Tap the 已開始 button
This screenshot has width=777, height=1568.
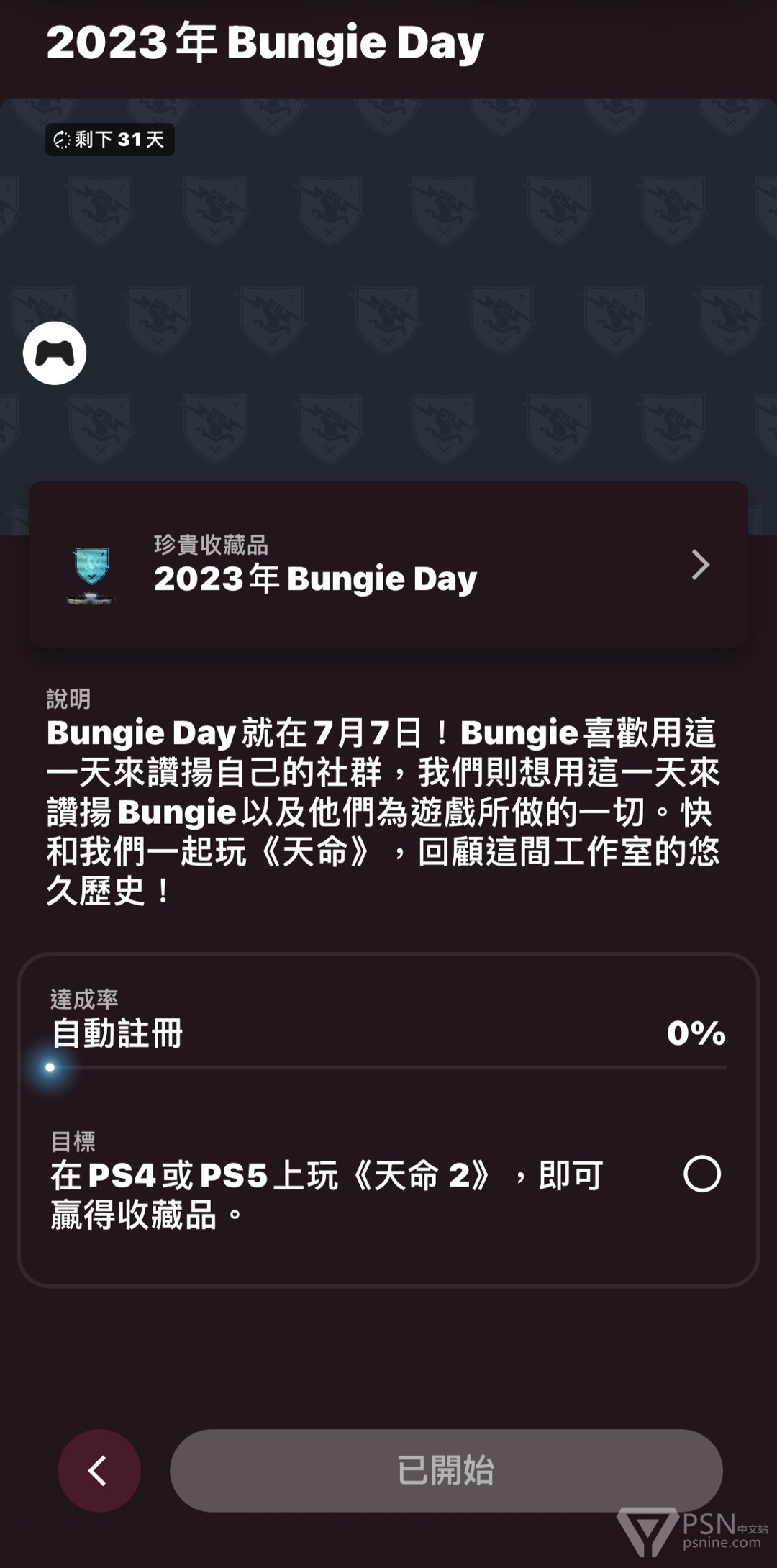click(x=446, y=1470)
